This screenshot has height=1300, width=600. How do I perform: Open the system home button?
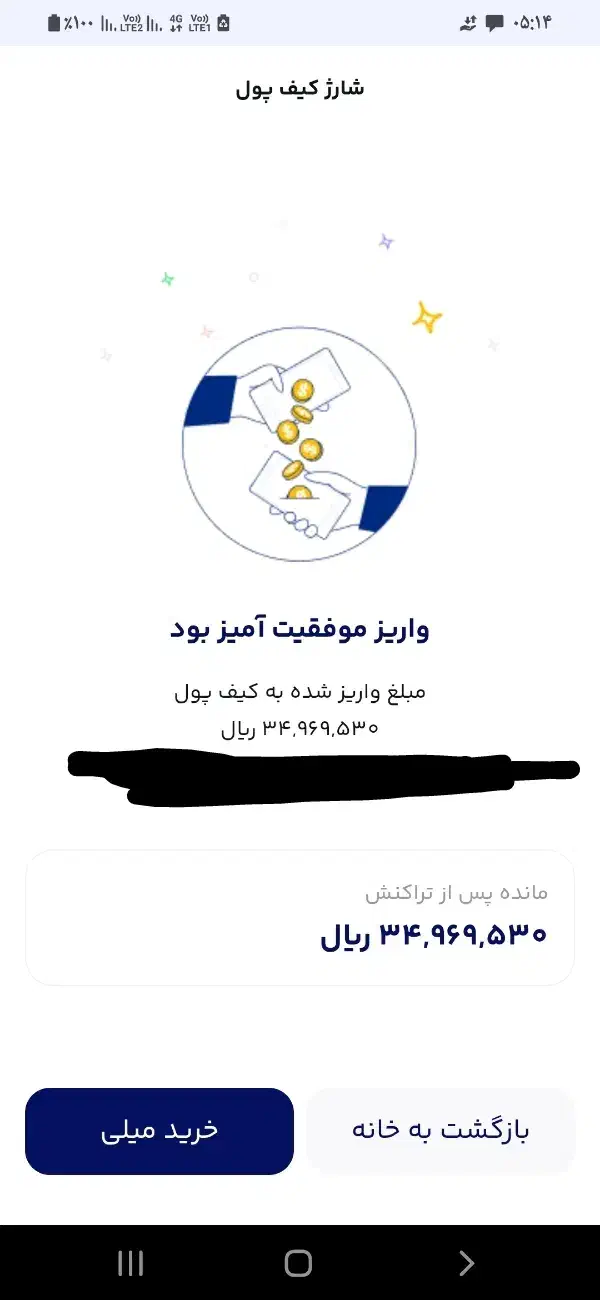(298, 1263)
